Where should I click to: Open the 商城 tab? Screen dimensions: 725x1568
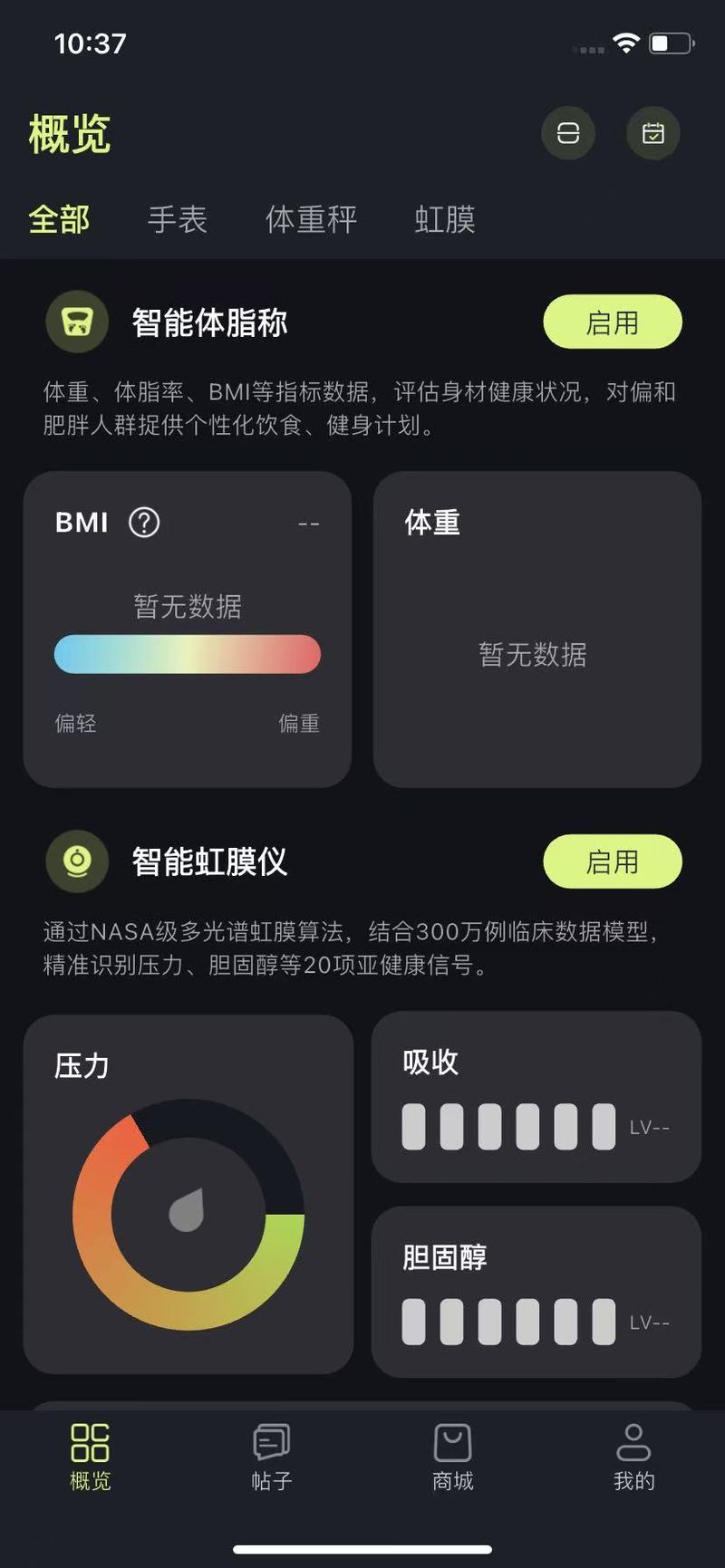[452, 1456]
